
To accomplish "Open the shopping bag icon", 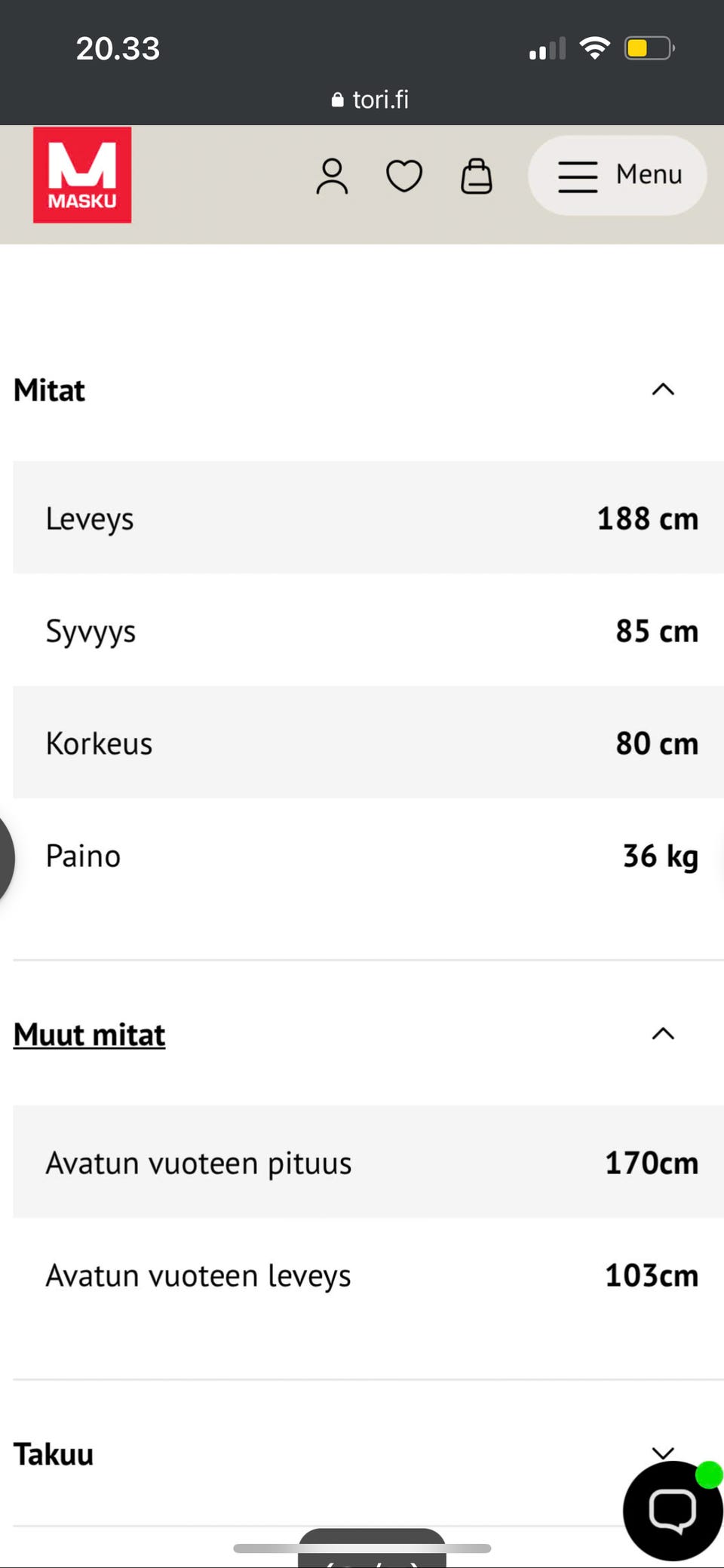I will click(x=476, y=175).
